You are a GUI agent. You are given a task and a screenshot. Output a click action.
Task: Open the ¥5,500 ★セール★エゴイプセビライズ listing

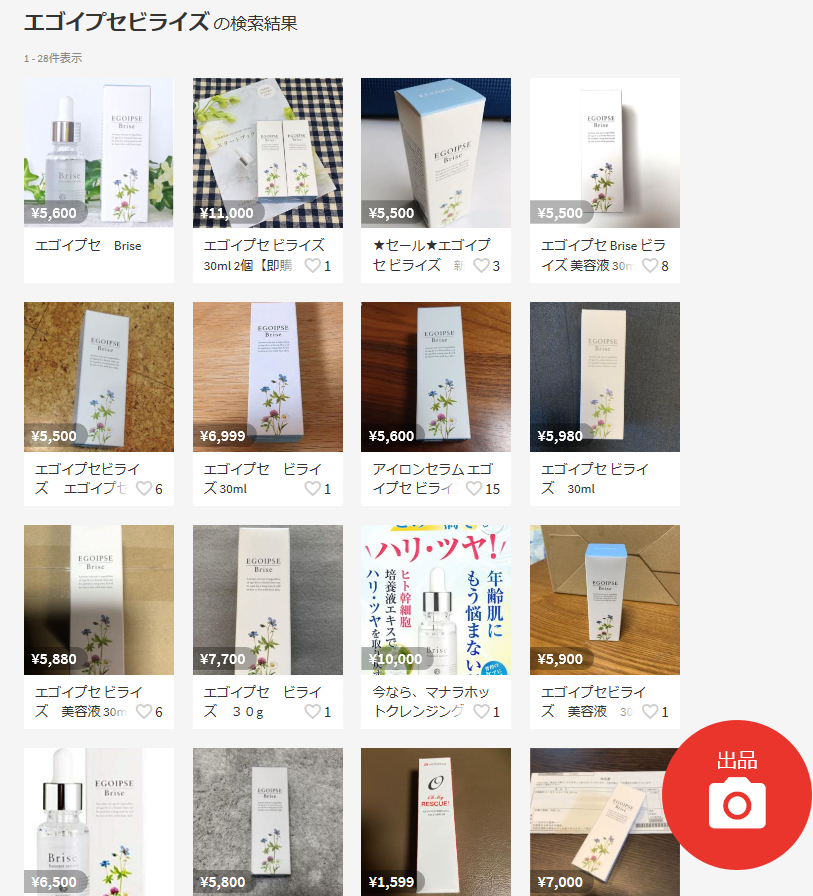click(435, 153)
